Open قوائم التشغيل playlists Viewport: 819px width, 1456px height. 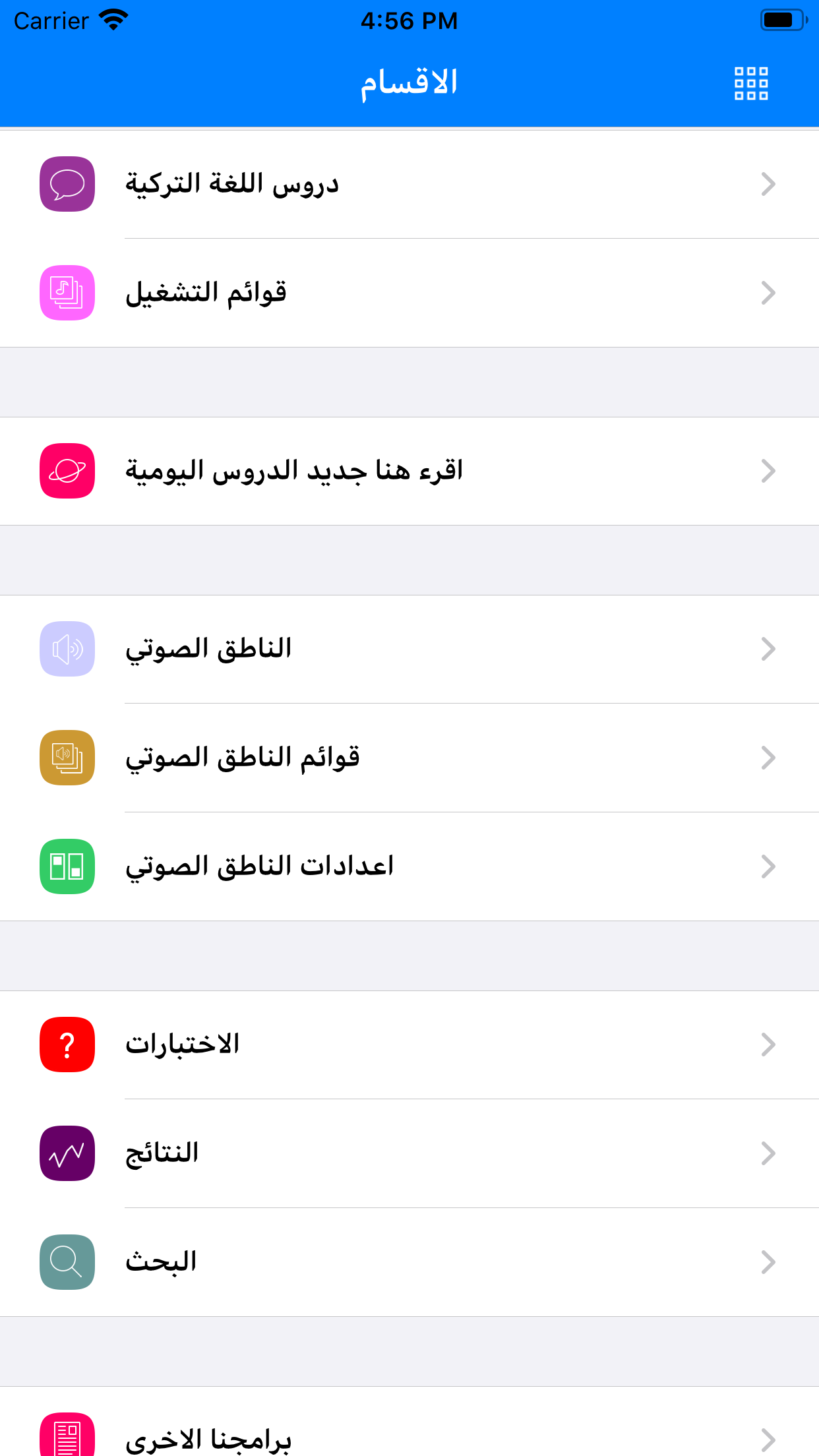tap(409, 293)
